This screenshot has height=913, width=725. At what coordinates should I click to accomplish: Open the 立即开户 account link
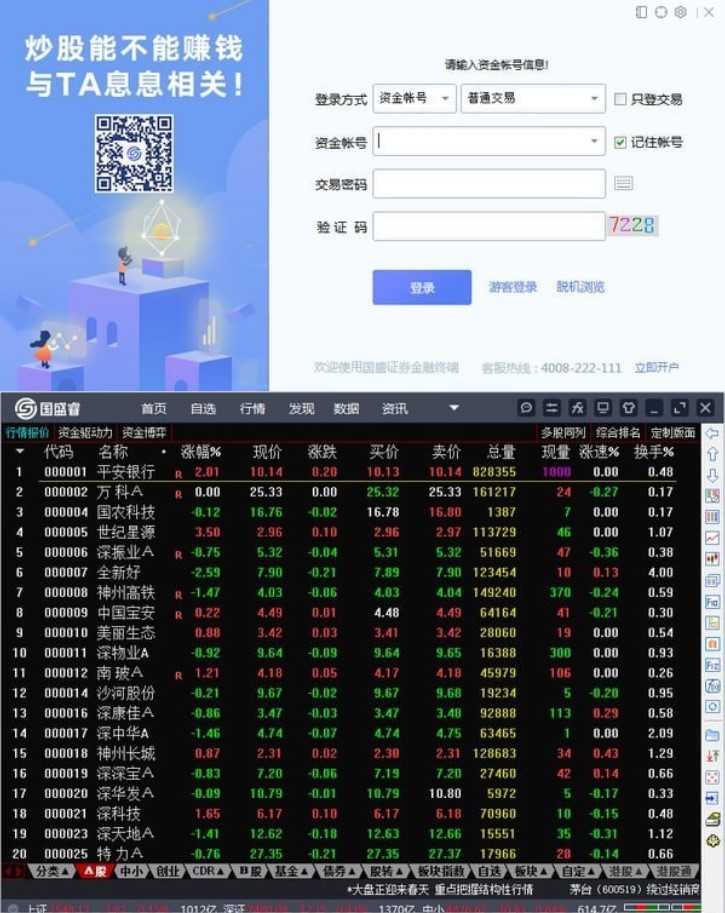tap(656, 368)
